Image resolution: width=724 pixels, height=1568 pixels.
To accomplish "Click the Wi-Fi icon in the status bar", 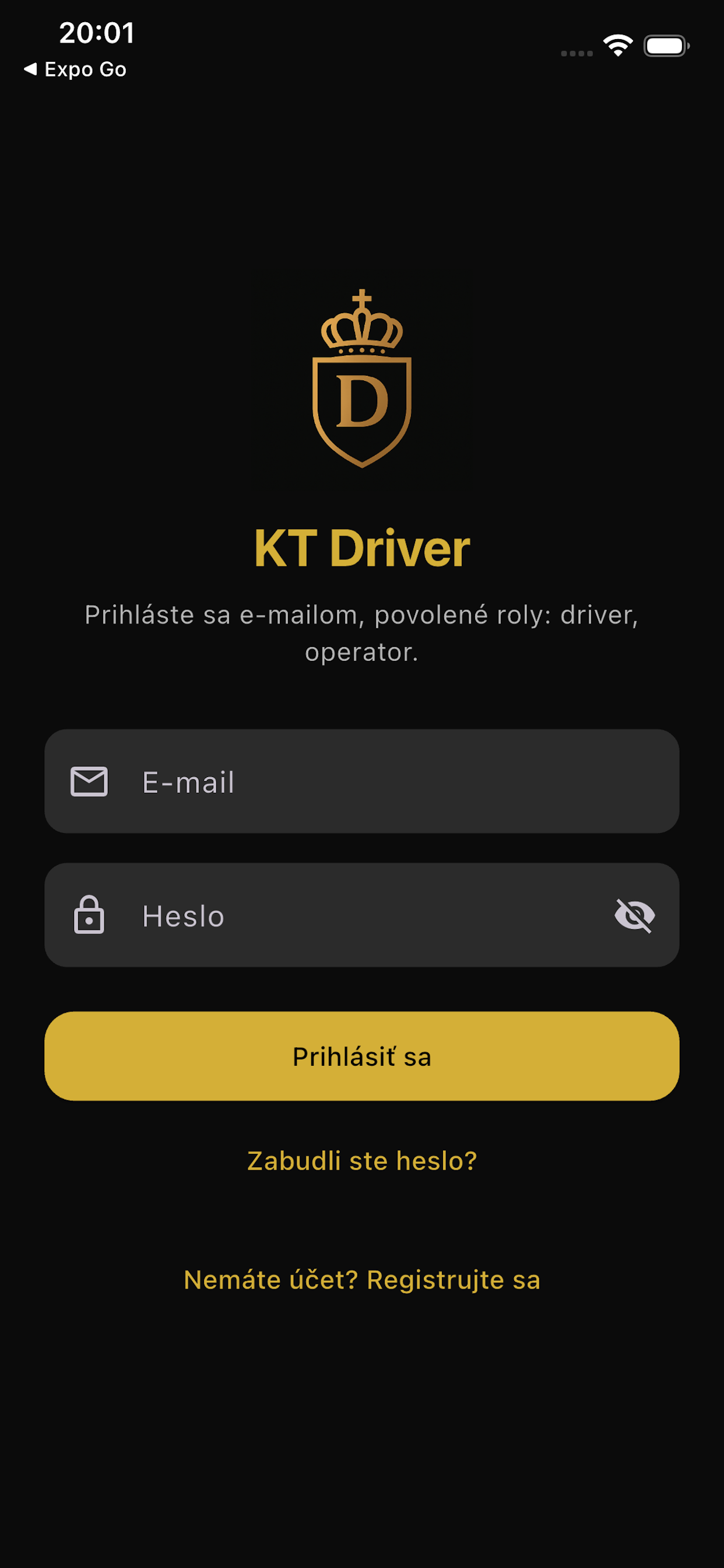I will click(x=616, y=44).
